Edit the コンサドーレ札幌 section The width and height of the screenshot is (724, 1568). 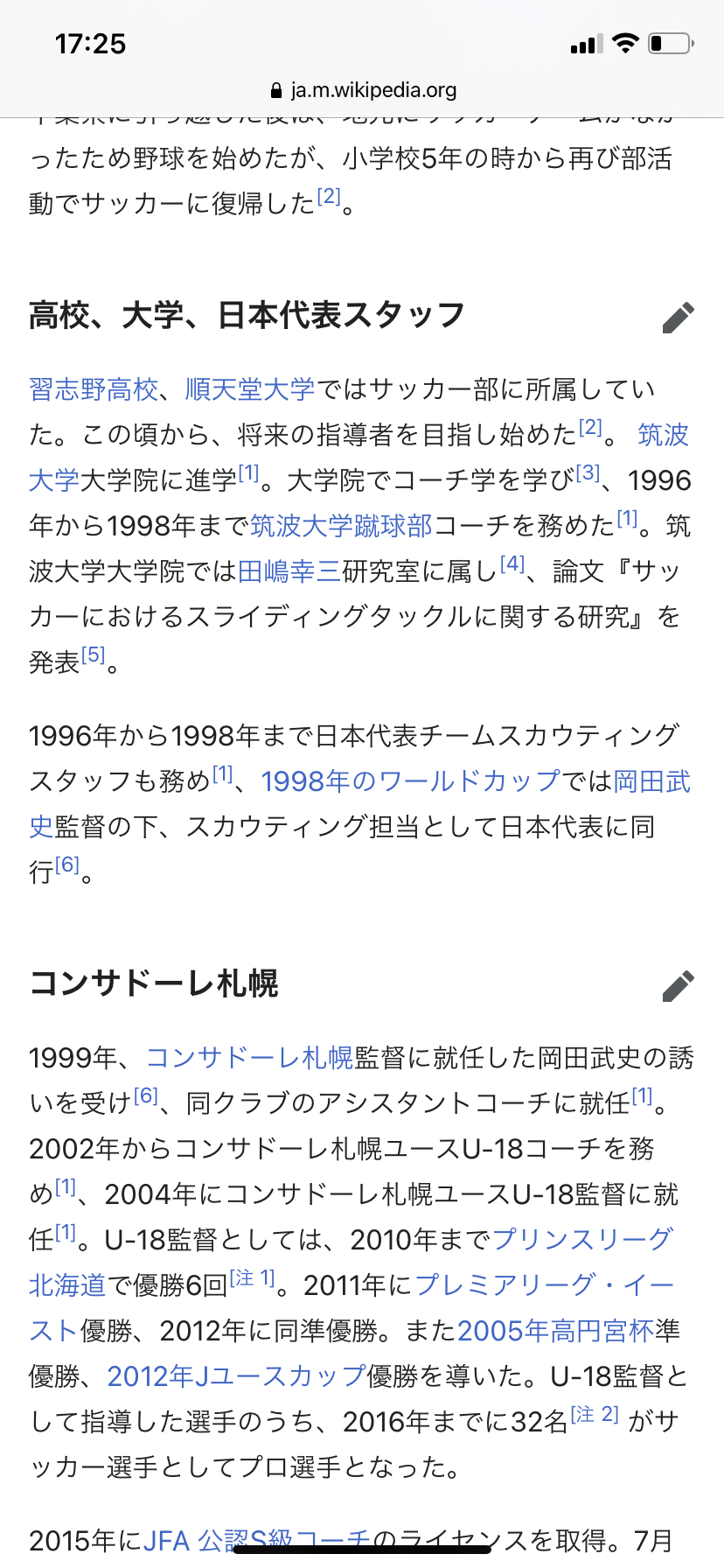(678, 986)
